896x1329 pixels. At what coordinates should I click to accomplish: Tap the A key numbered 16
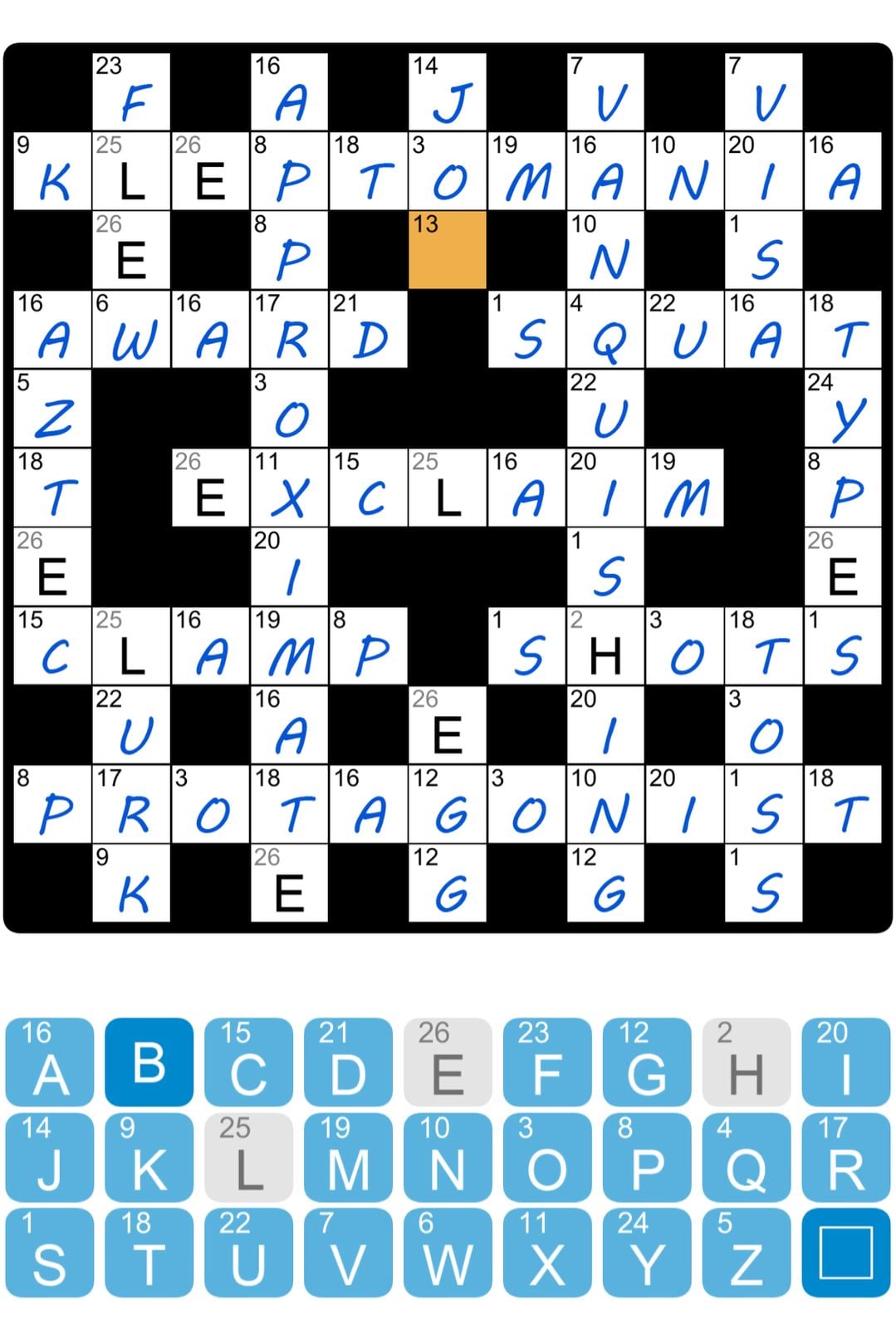tap(50, 1062)
